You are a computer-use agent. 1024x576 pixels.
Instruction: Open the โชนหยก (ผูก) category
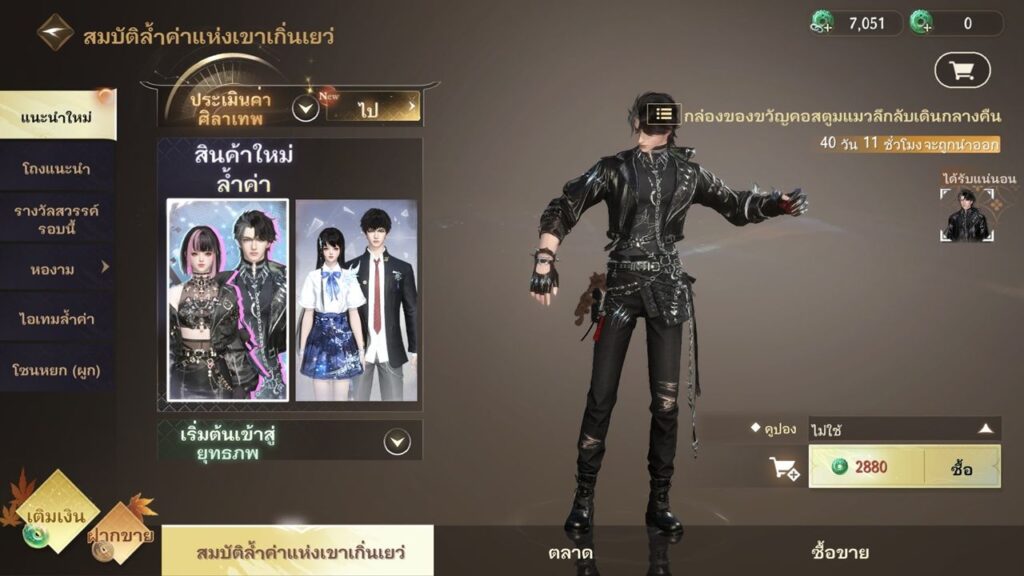pyautogui.click(x=57, y=370)
